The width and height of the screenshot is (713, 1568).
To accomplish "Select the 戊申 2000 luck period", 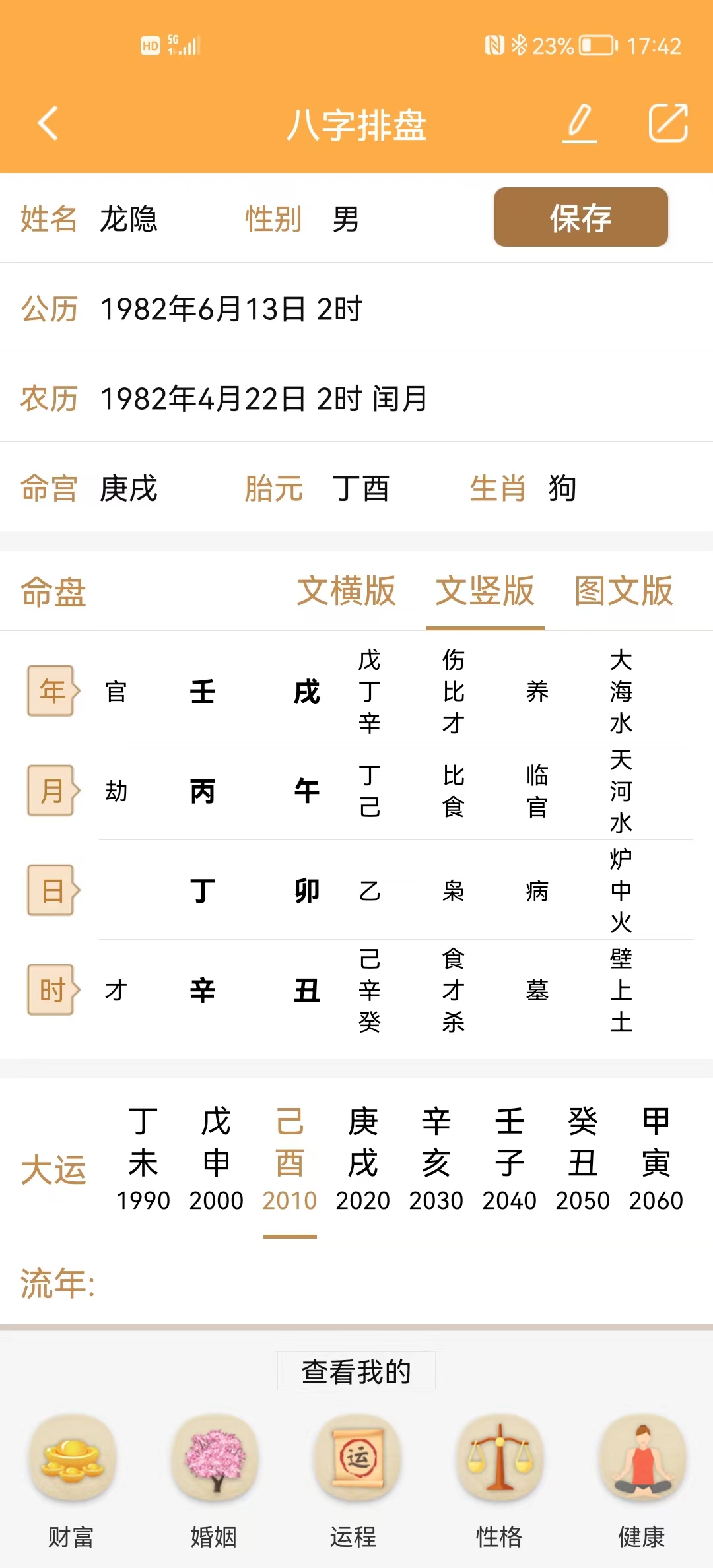I will [x=217, y=1160].
